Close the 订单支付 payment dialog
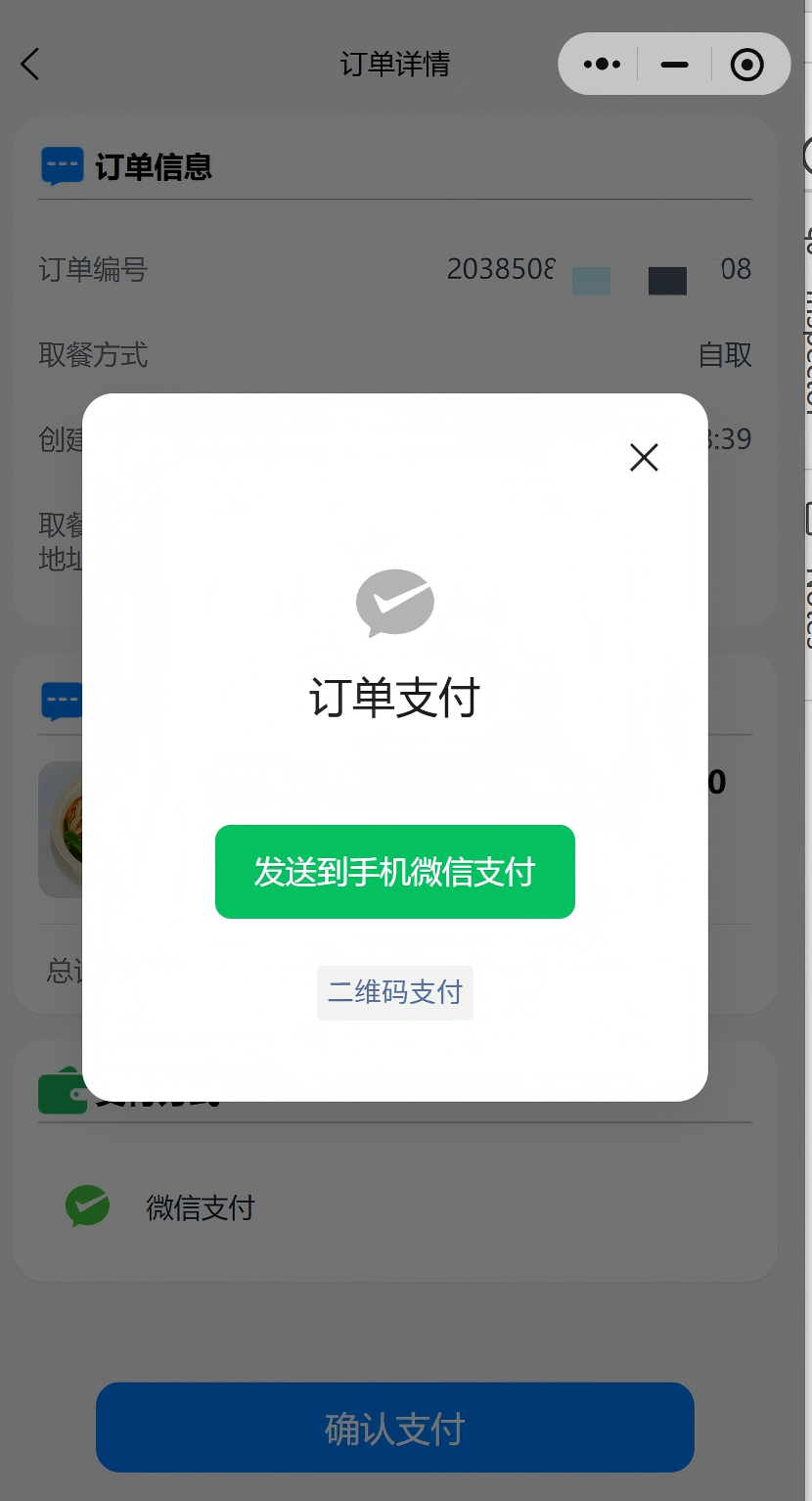This screenshot has height=1501, width=812. coord(644,457)
